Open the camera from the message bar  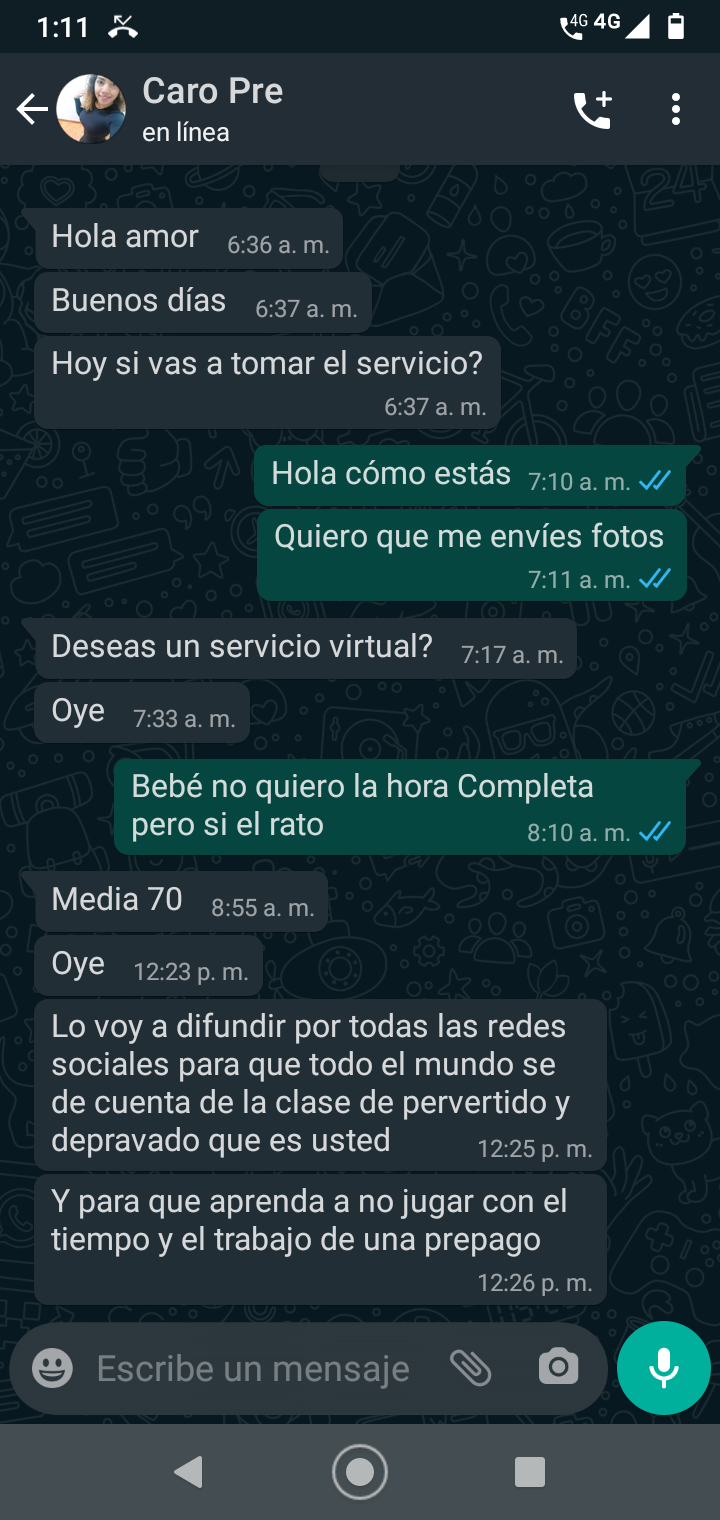[x=558, y=1367]
